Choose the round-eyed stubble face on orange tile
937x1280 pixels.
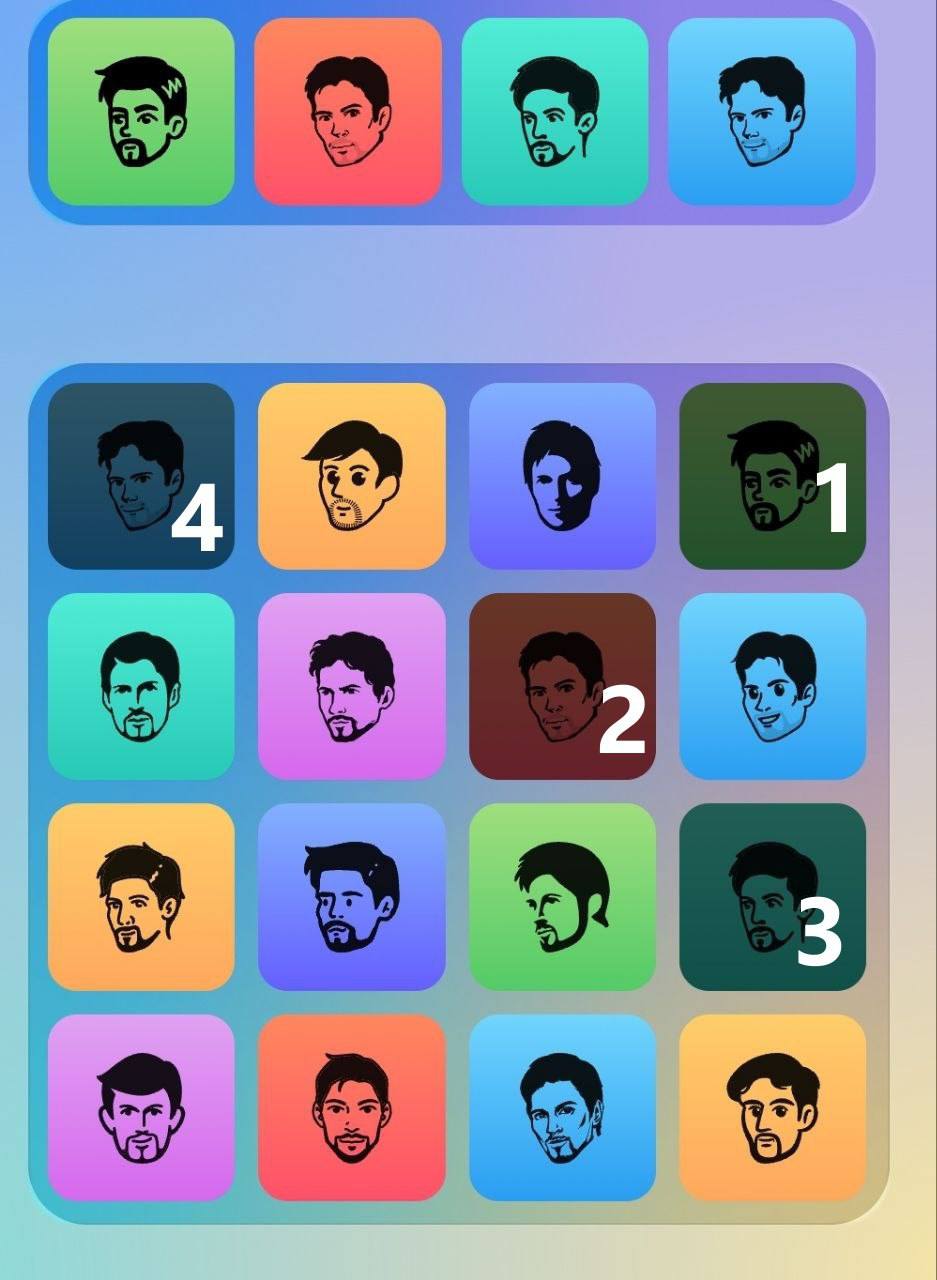351,476
